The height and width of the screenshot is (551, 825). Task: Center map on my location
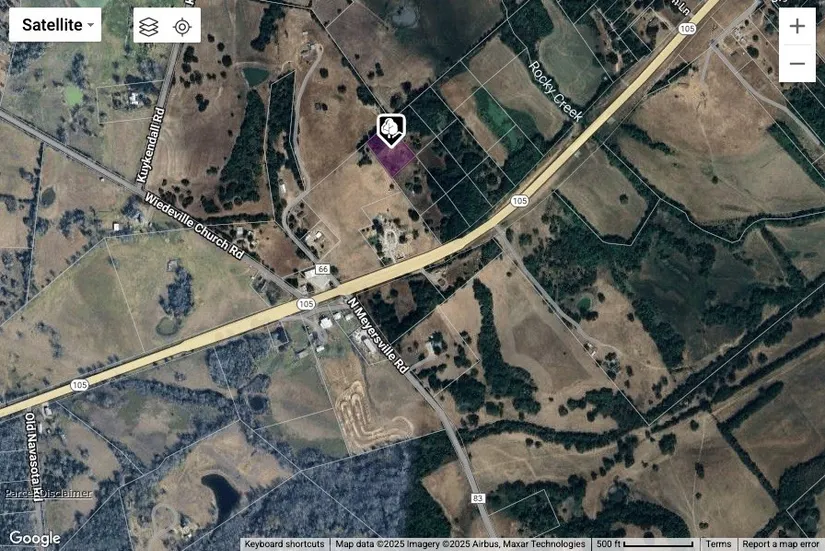pos(182,26)
